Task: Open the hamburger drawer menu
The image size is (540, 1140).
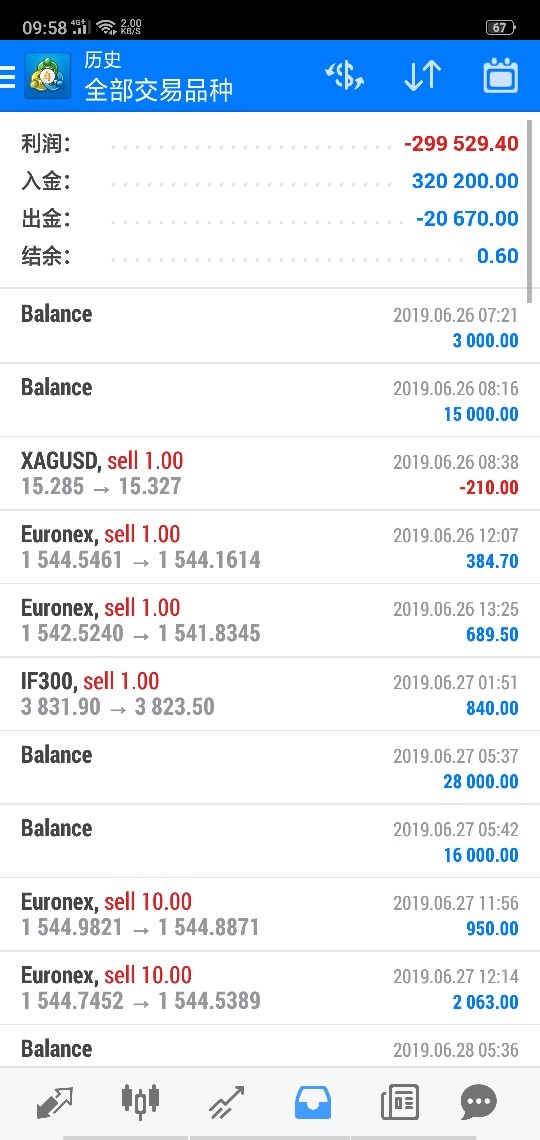Action: [x=7, y=76]
